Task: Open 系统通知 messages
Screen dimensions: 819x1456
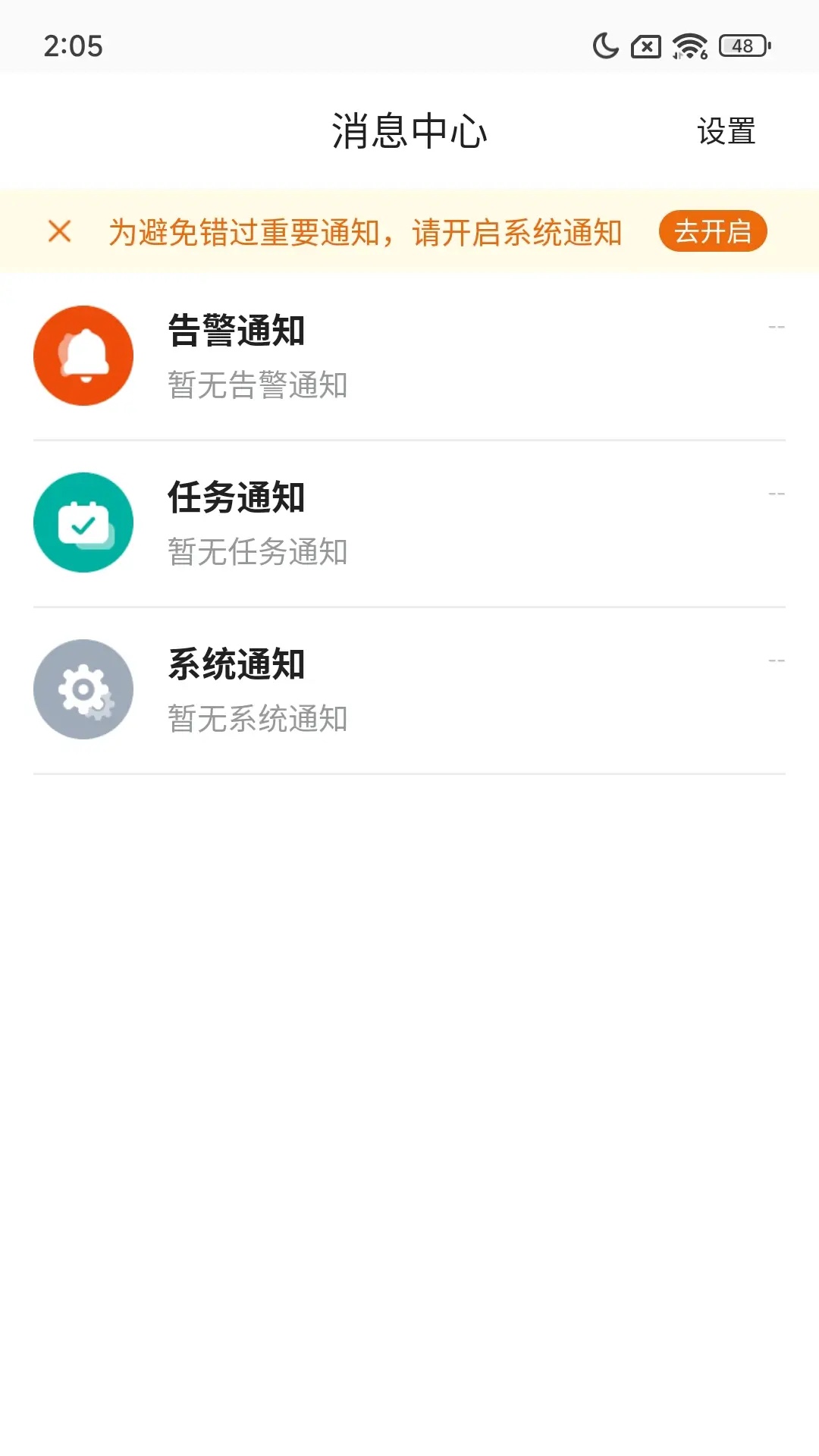Action: click(409, 690)
